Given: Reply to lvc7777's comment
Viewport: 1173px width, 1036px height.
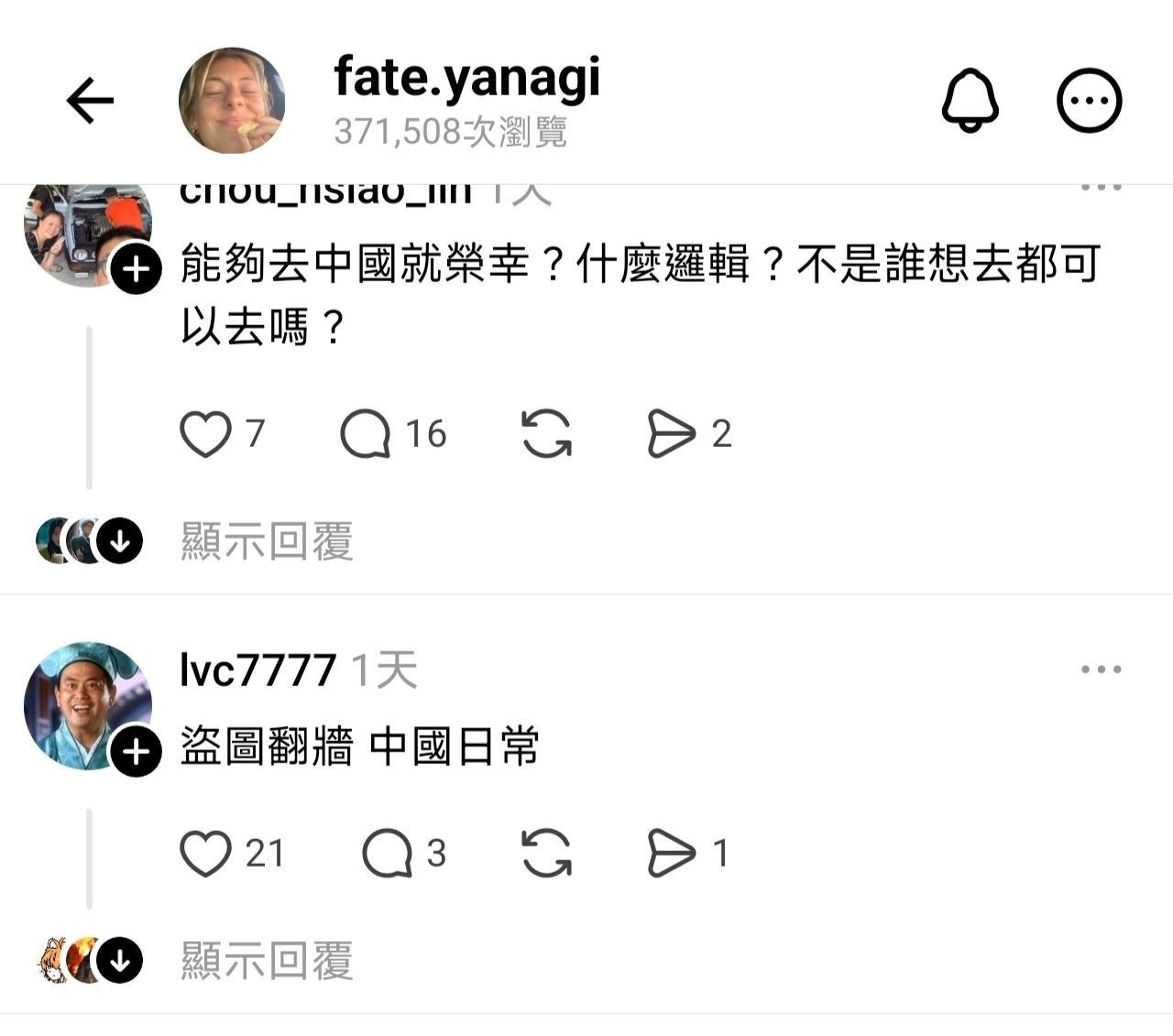Looking at the screenshot, I should coord(387,854).
